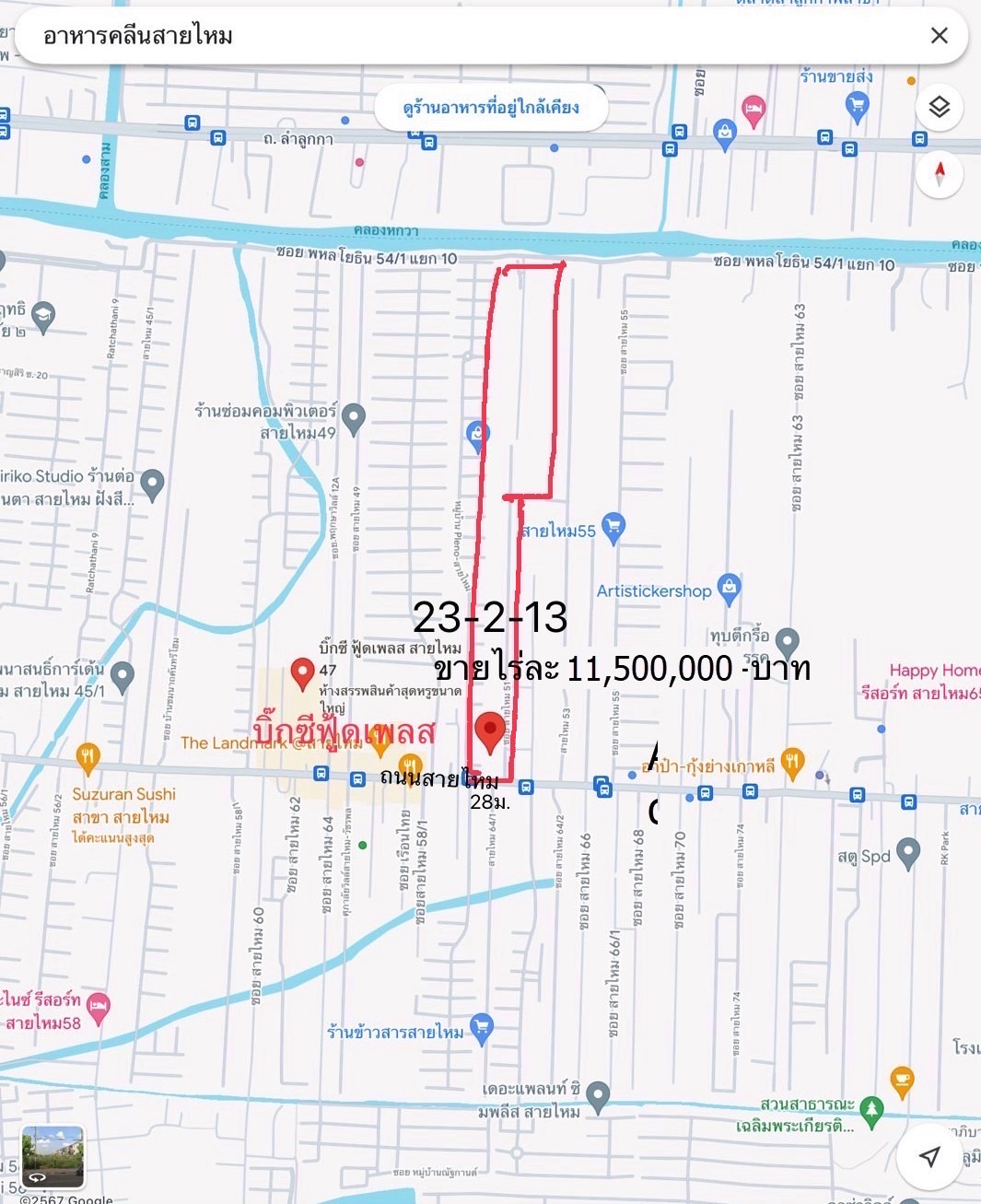Open the สายไหม55 shopping cart marker
Viewport: 981px width, 1204px height.
click(613, 528)
